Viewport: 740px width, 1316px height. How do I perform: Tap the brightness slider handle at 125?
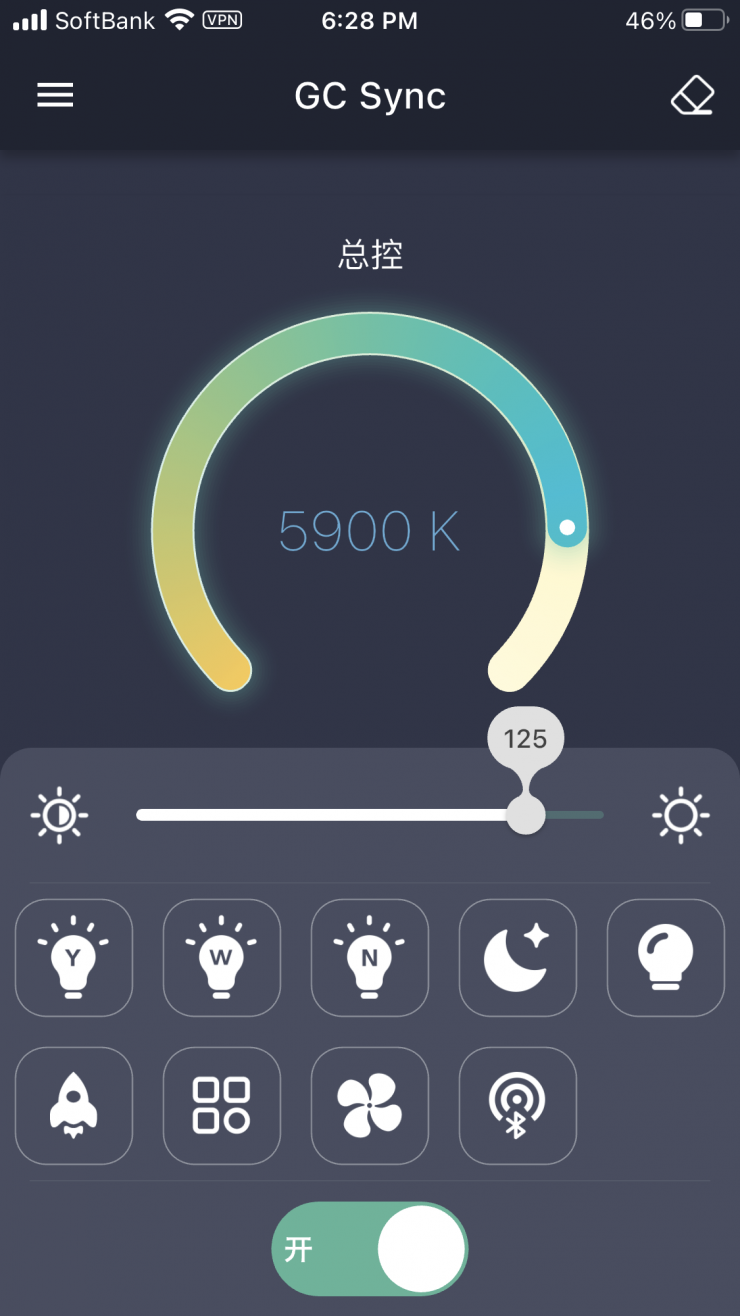click(x=525, y=814)
